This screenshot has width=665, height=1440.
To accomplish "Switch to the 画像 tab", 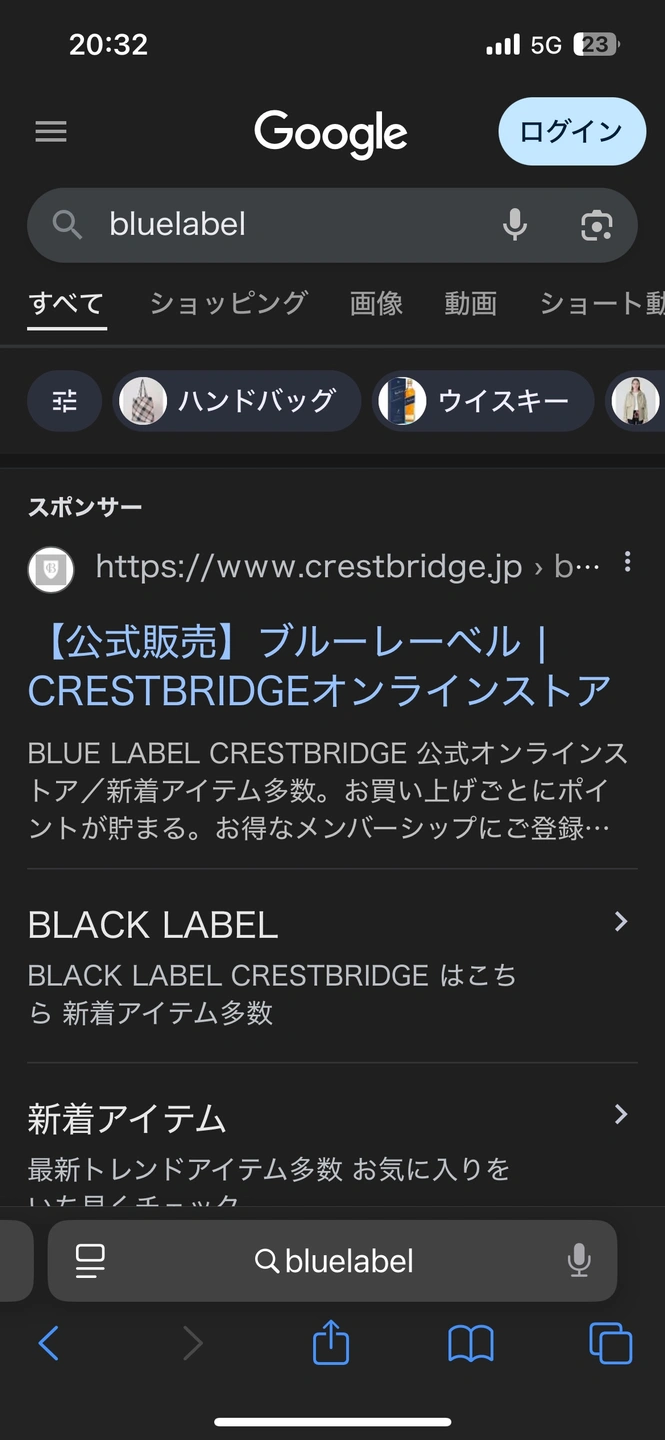I will point(376,303).
